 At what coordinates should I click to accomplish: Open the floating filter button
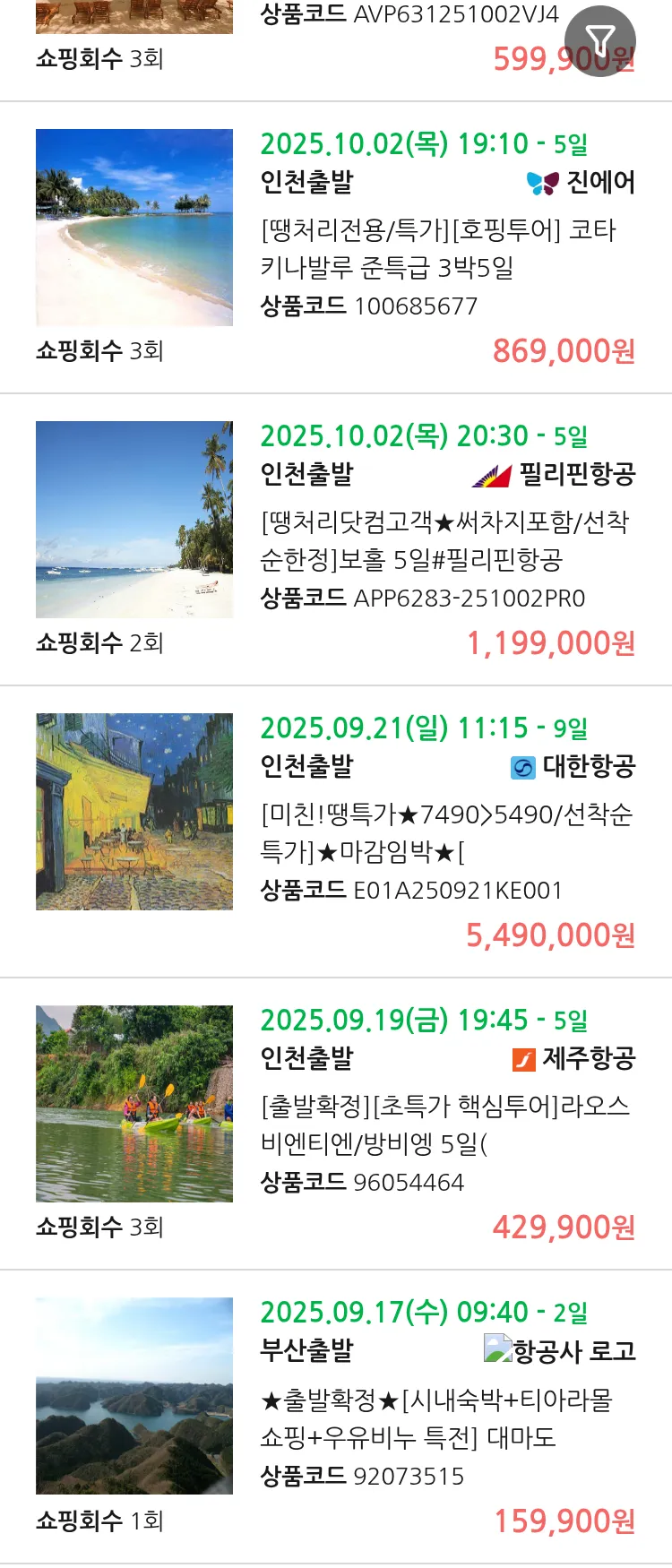point(599,40)
